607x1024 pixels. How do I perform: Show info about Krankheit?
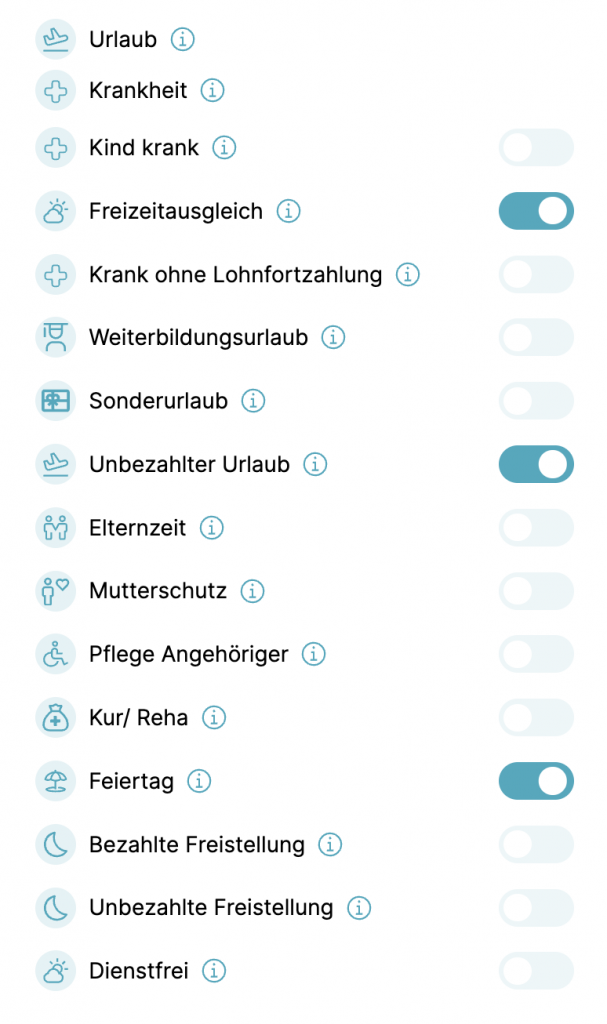[x=212, y=90]
